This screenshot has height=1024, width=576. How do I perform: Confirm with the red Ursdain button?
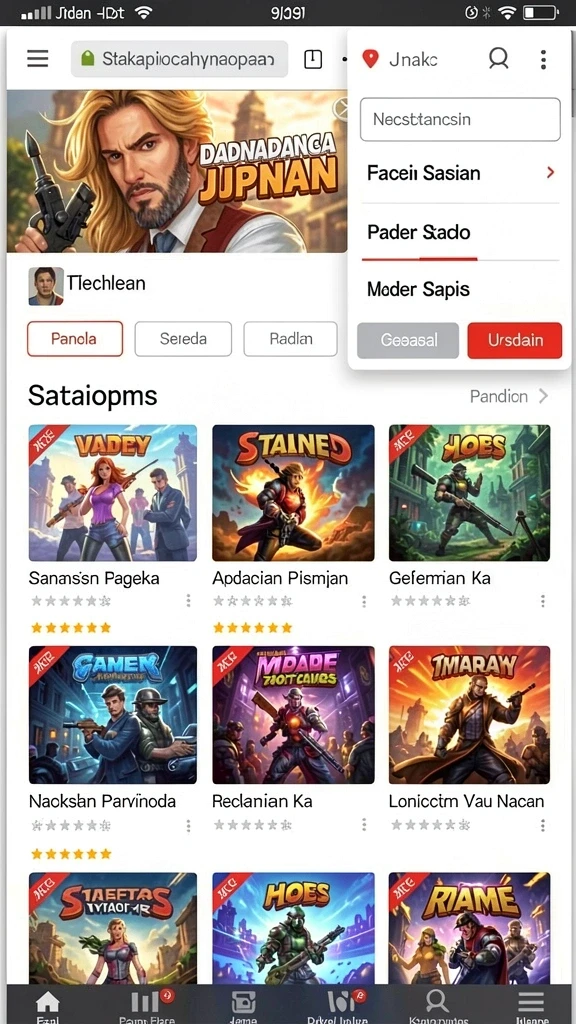coord(515,340)
